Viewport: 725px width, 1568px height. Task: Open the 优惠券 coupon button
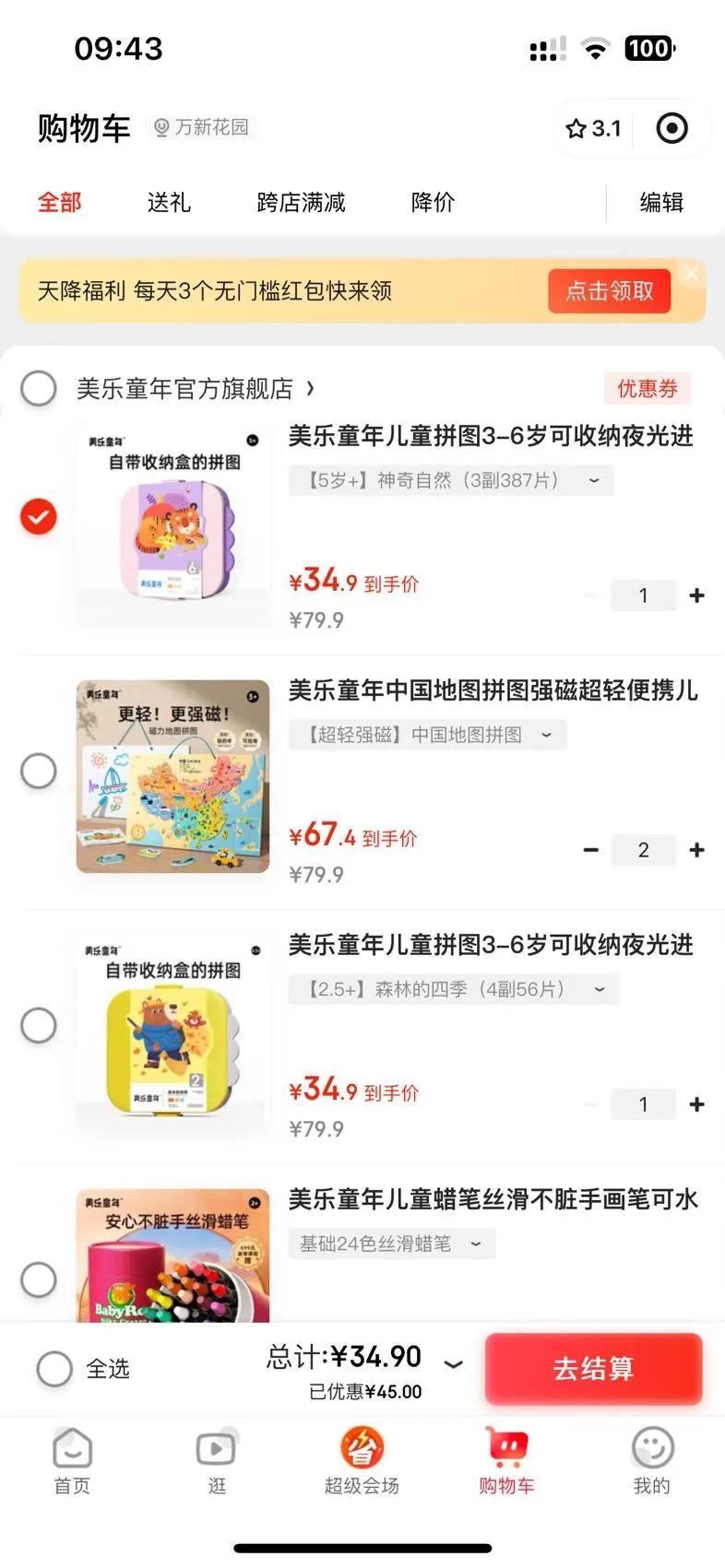click(x=647, y=388)
